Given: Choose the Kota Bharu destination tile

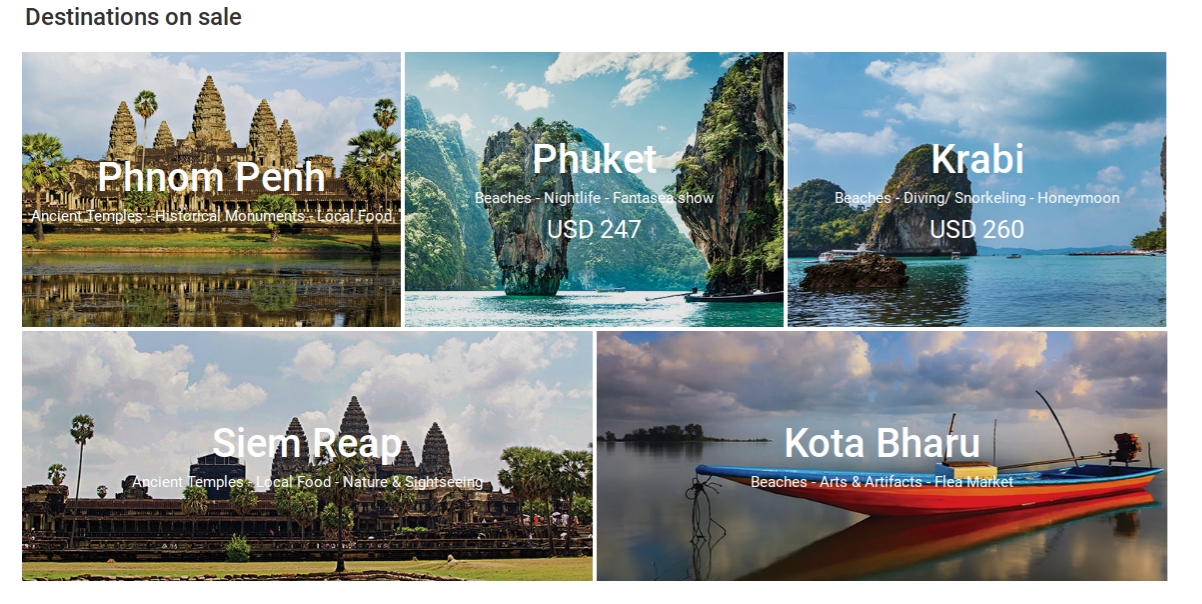Looking at the screenshot, I should coord(881,456).
